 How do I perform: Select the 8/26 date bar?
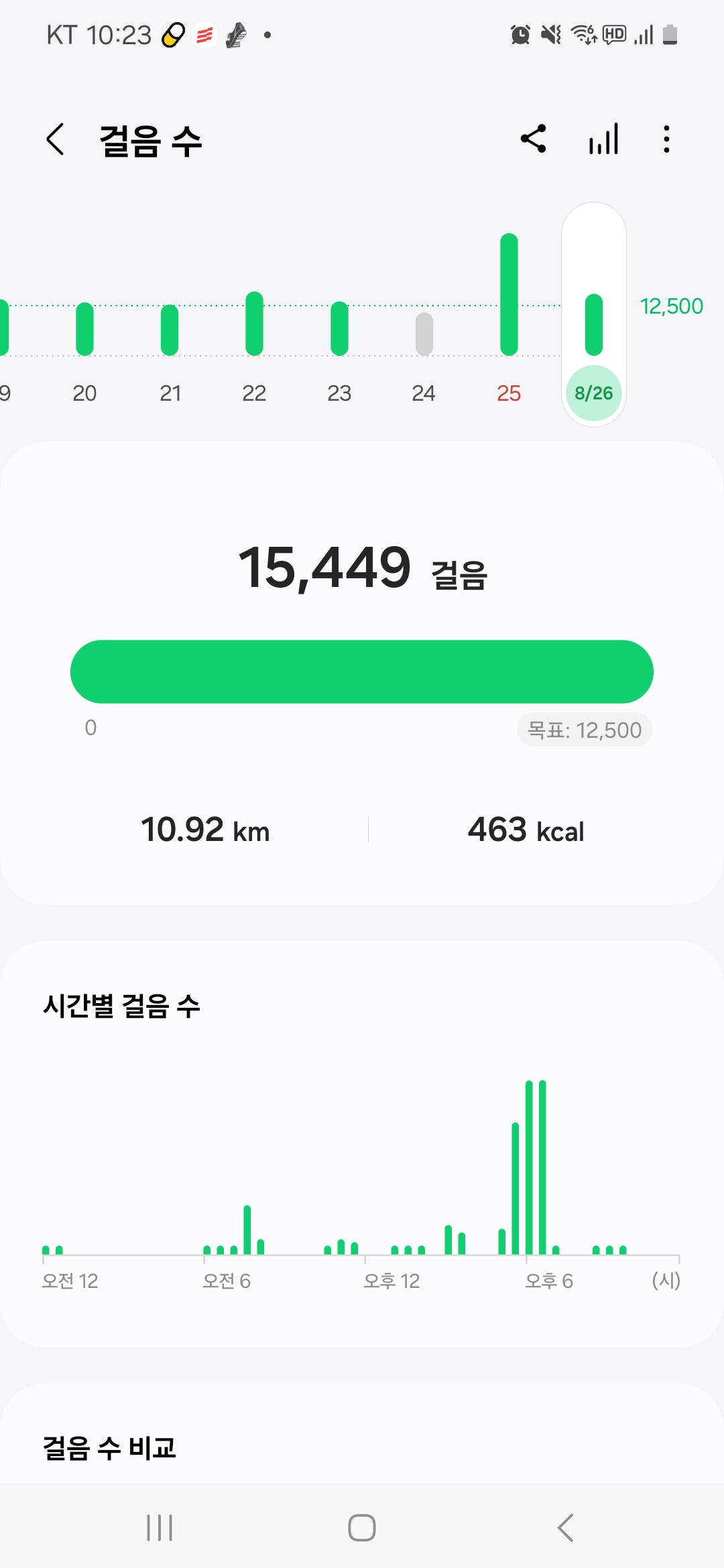coord(594,348)
